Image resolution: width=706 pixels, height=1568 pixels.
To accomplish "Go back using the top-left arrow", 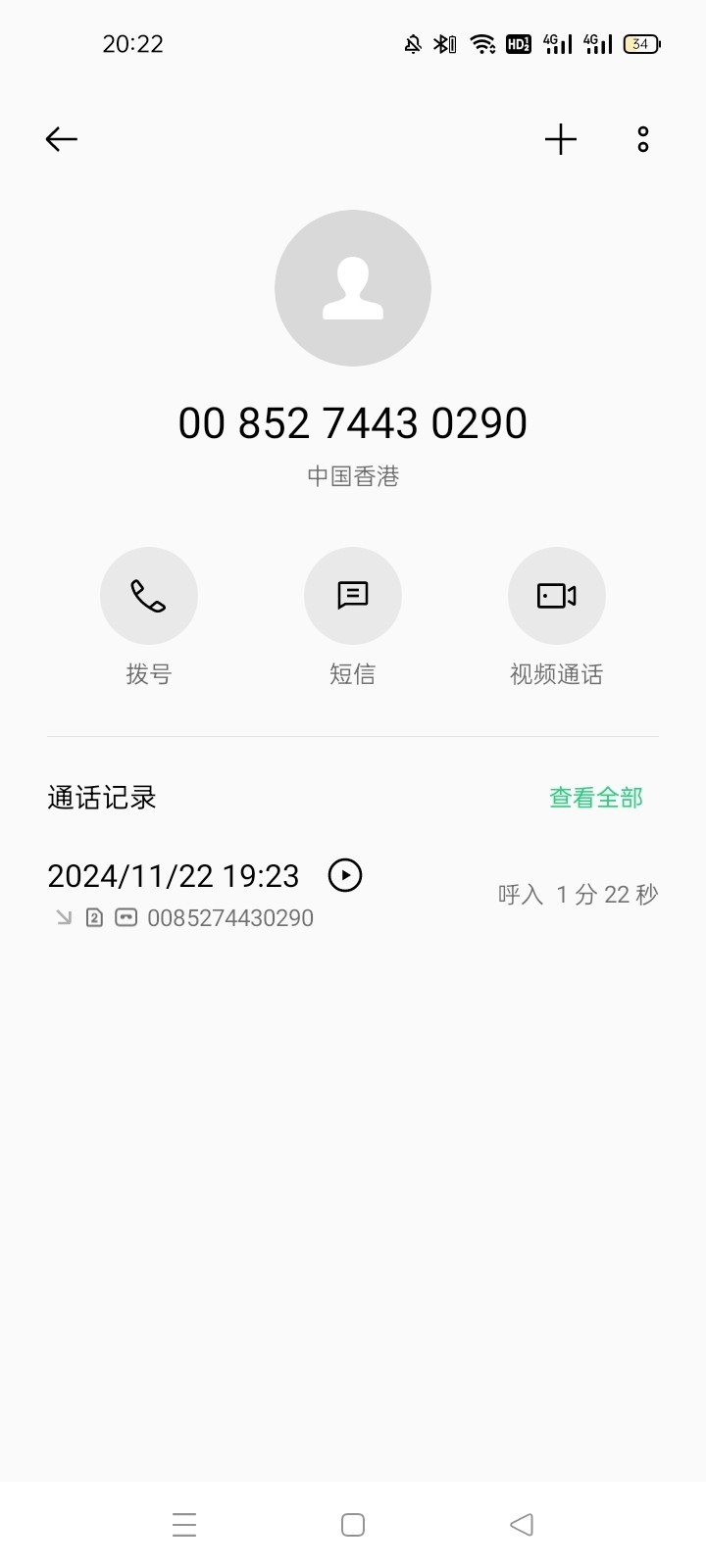I will 61,140.
